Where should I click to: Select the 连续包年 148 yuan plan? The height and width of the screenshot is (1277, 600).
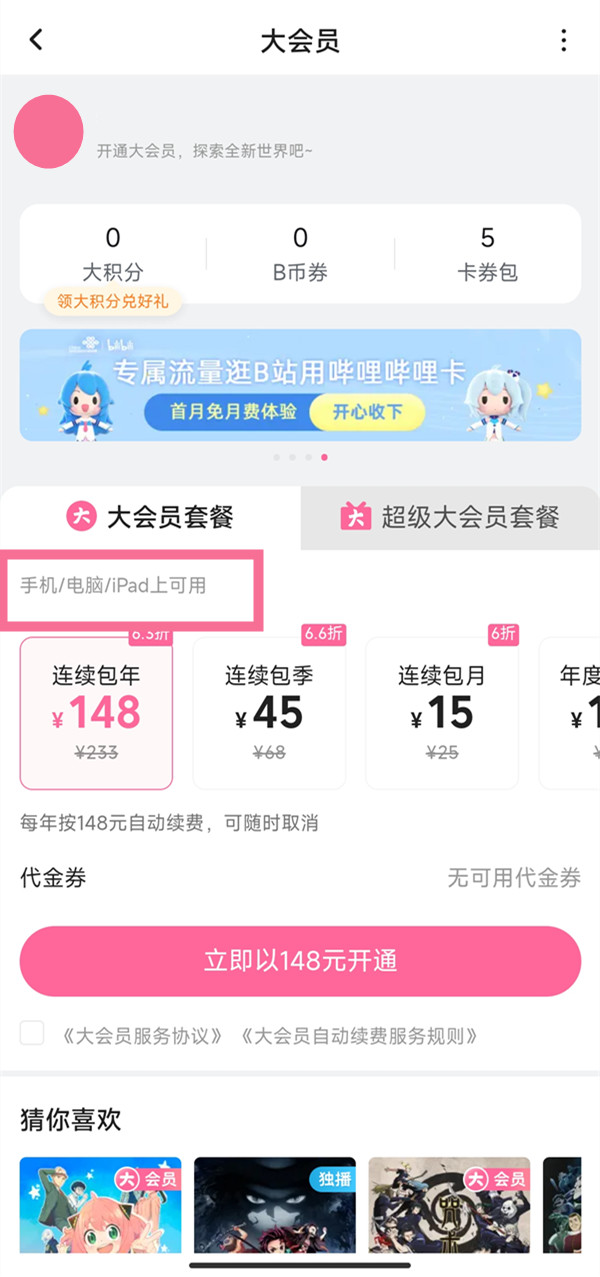click(96, 713)
